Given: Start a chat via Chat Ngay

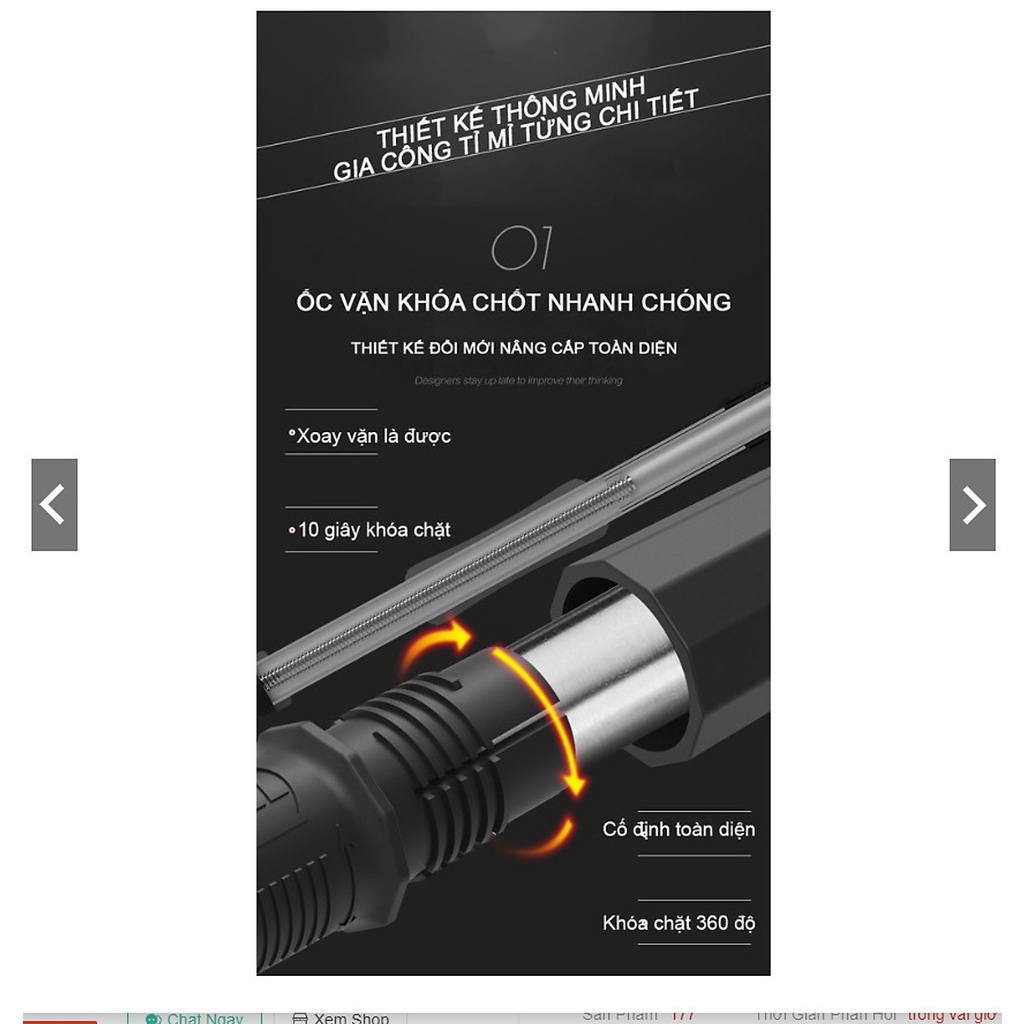Looking at the screenshot, I should (x=194, y=1017).
